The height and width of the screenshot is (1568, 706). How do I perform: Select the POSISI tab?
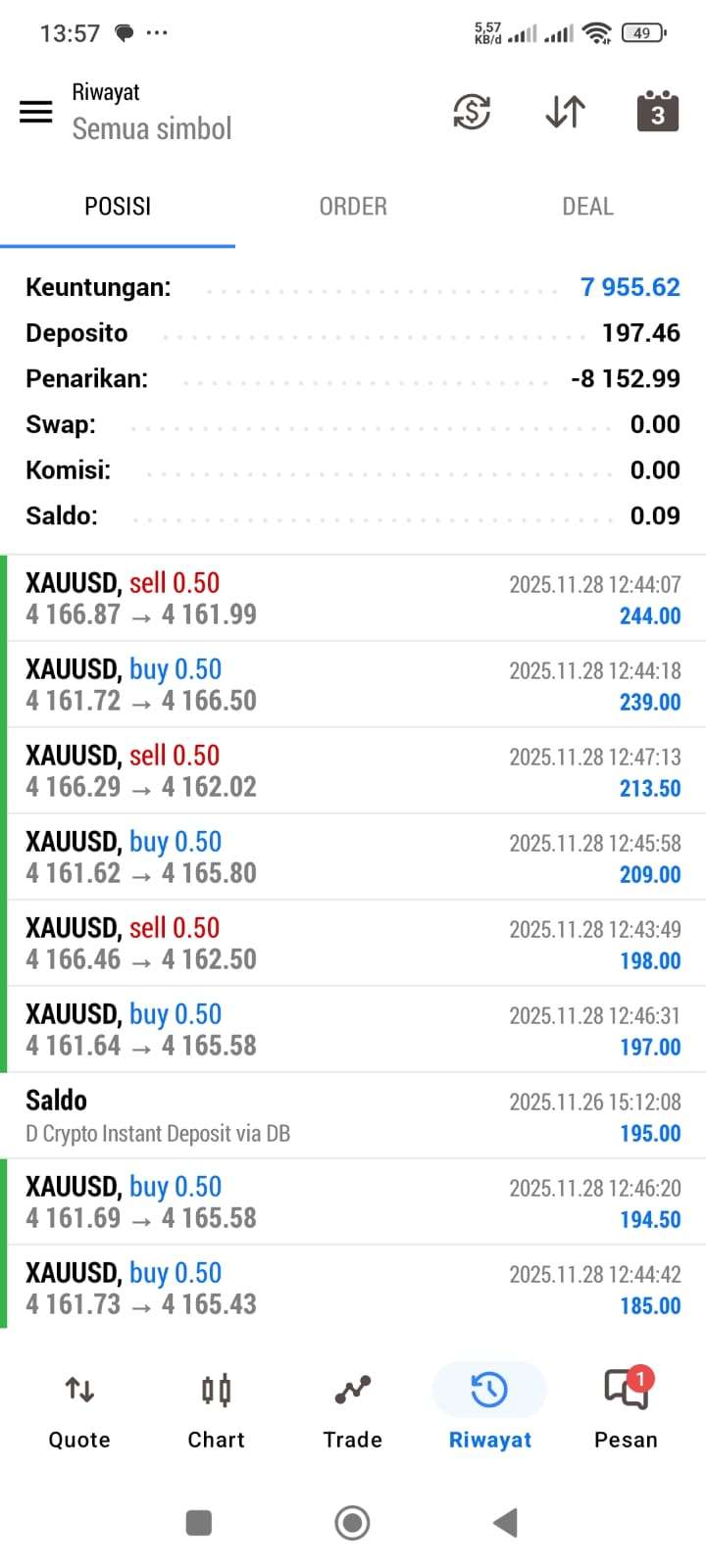(x=118, y=207)
